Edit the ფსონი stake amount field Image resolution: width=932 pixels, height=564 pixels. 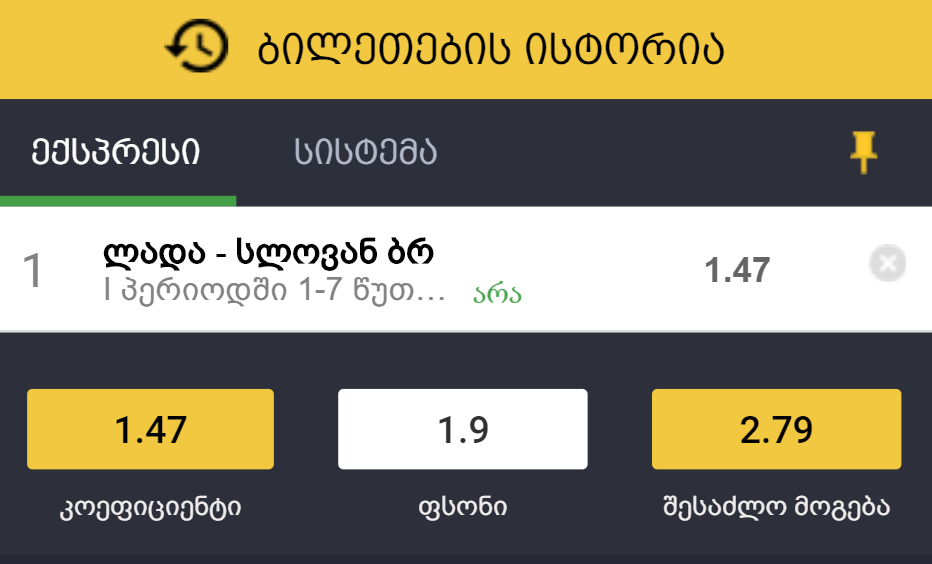(x=462, y=430)
